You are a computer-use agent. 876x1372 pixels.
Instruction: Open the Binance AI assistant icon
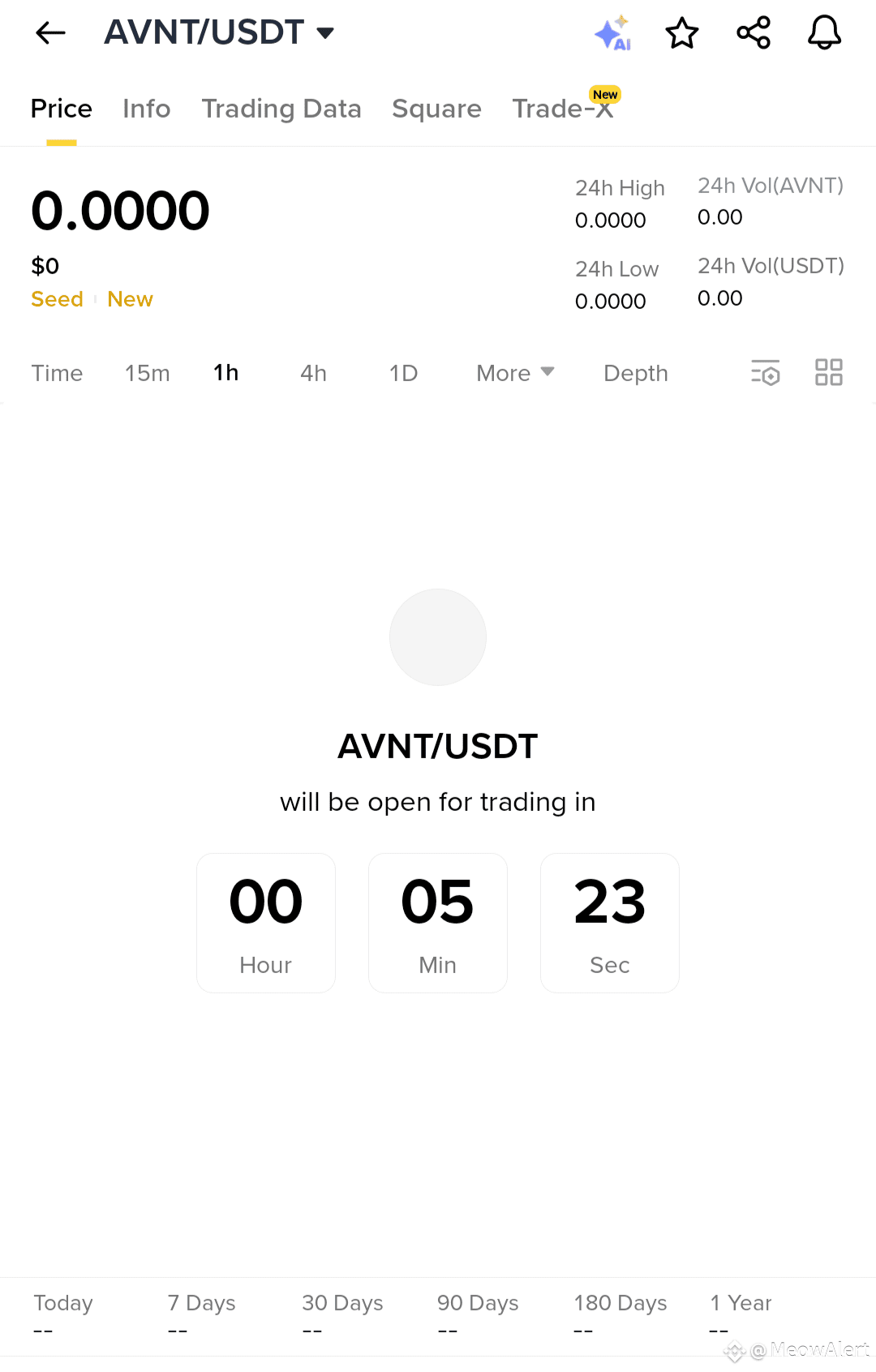[614, 32]
